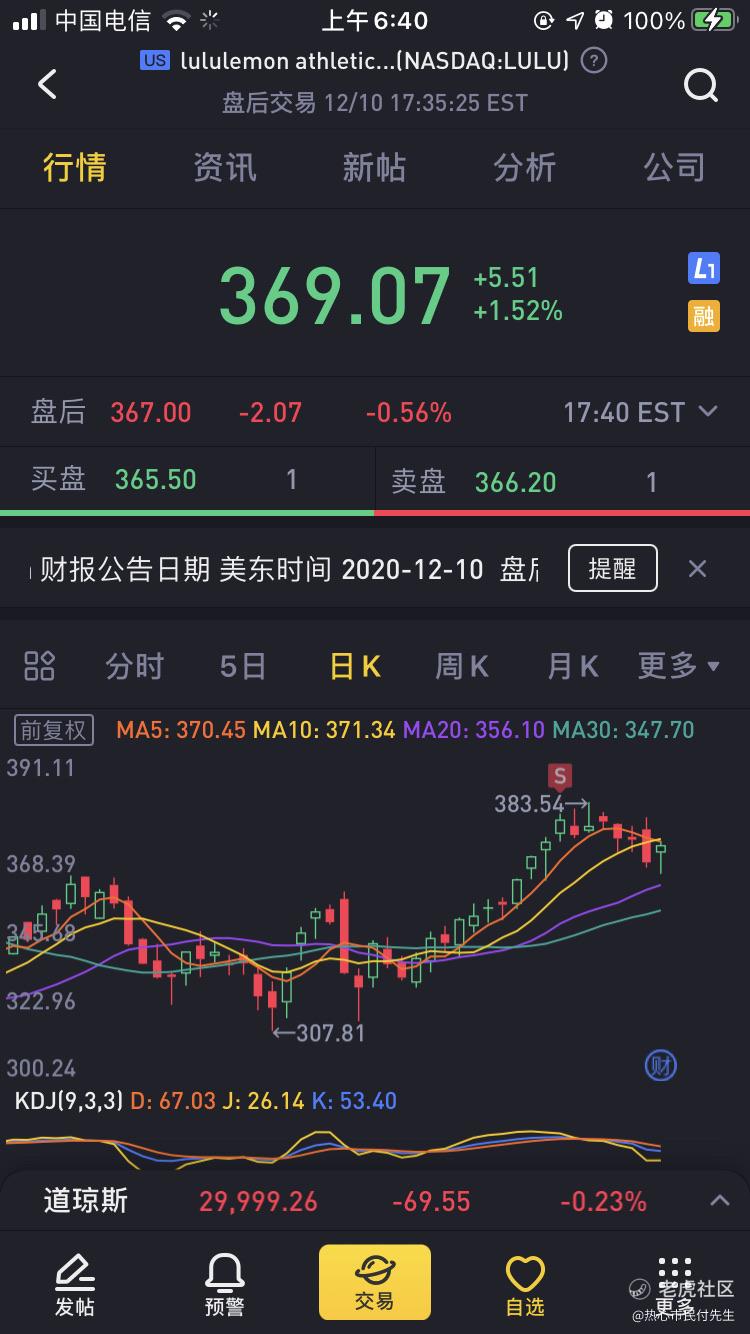Screen dimensions: 750x1334
Task: Open the 公司 tab
Action: coord(674,168)
